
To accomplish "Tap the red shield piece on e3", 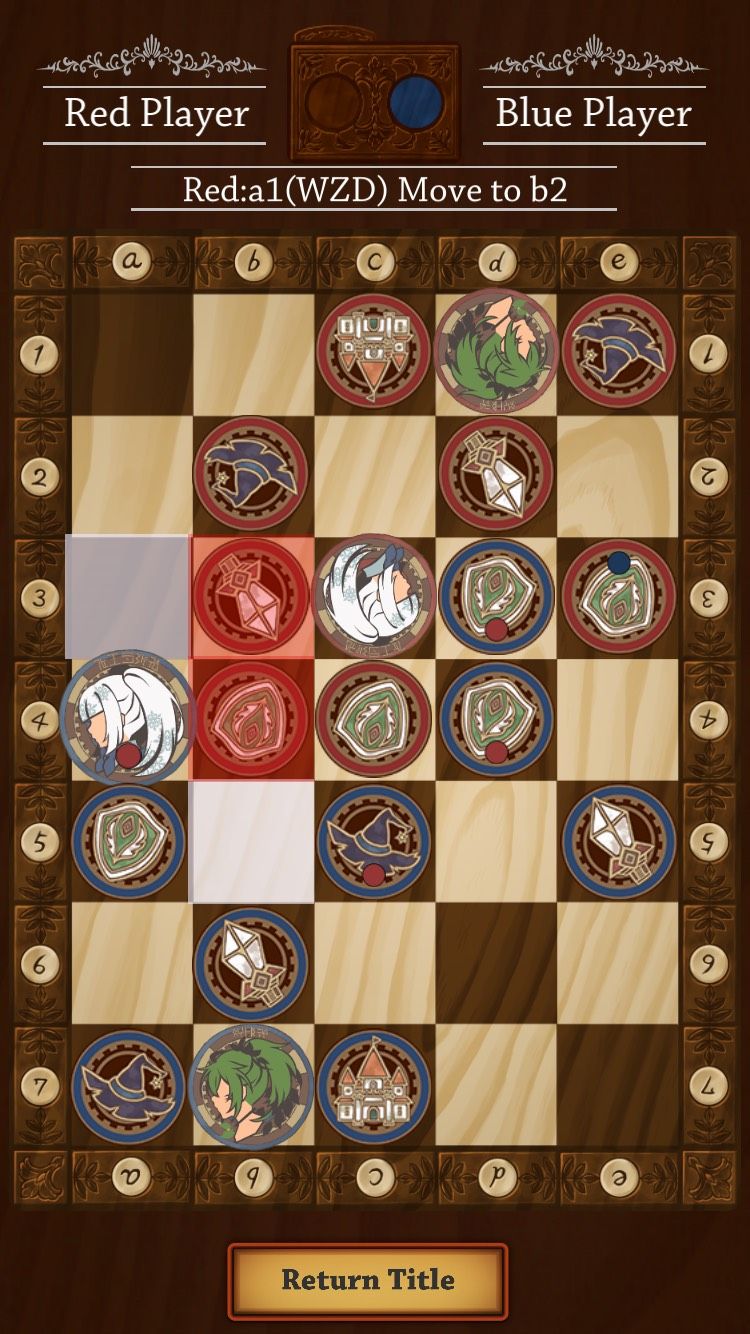I will point(618,597).
